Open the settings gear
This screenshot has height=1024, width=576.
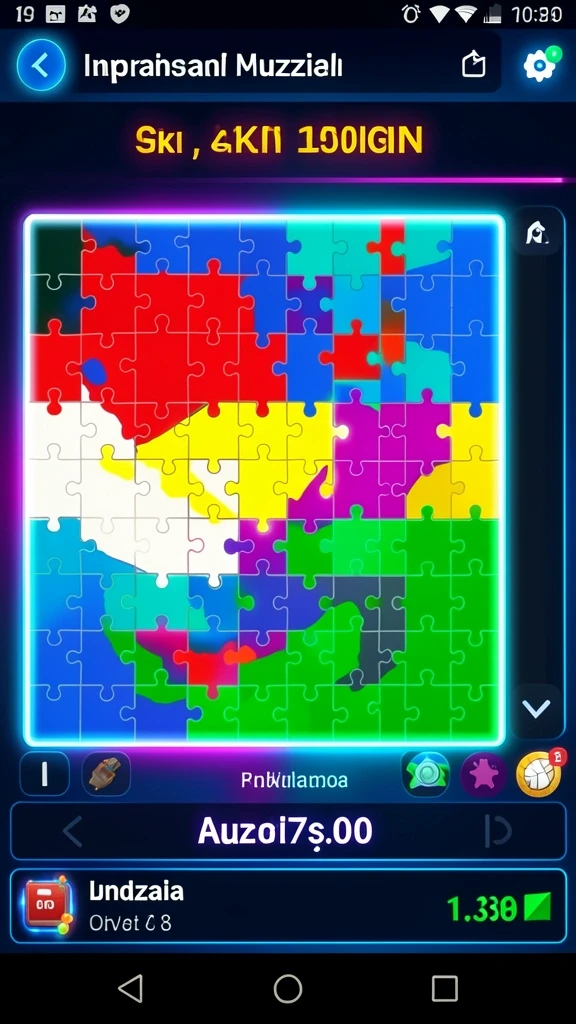pyautogui.click(x=540, y=65)
